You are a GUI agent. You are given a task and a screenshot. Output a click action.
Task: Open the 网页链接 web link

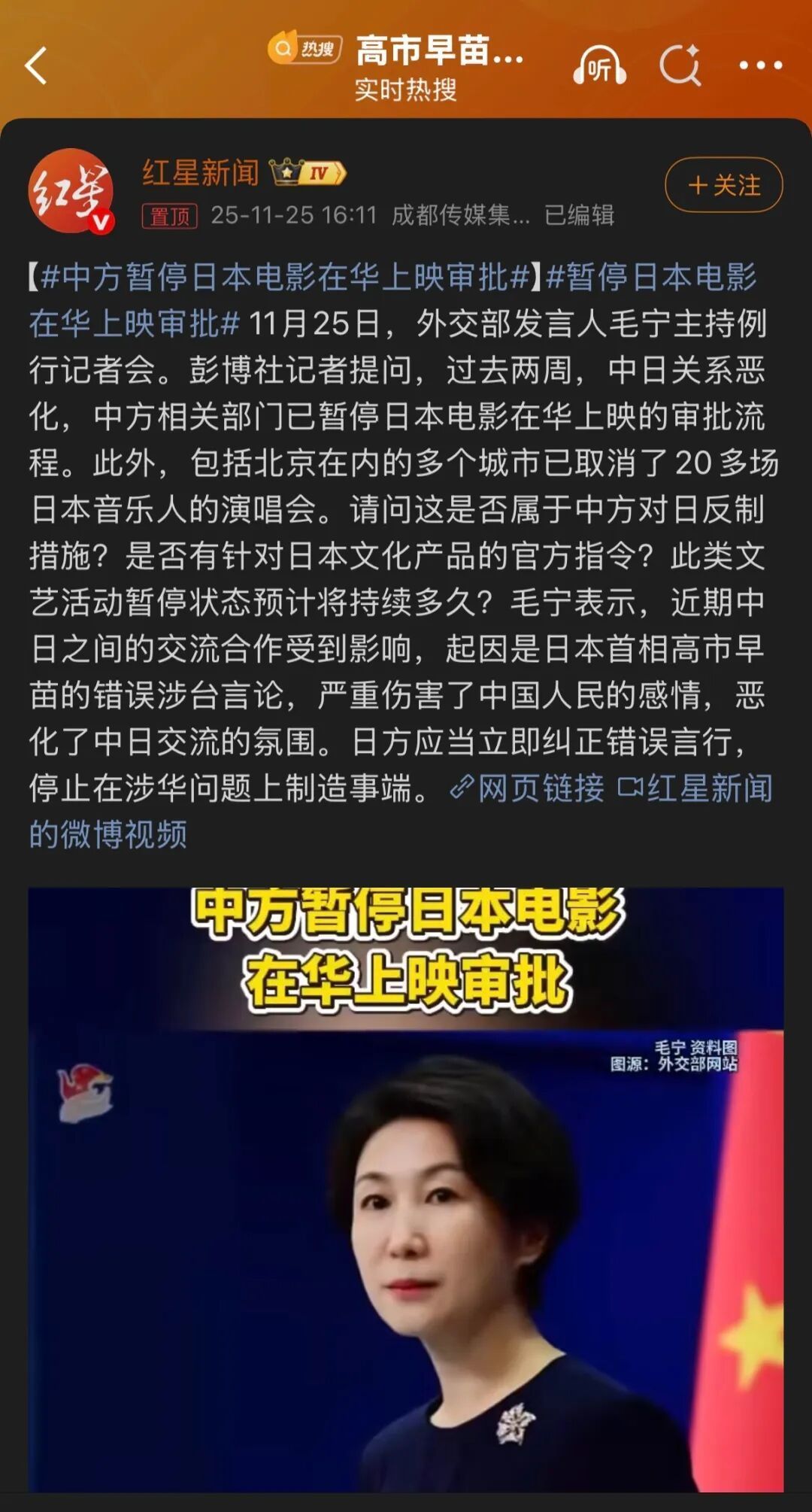(529, 788)
